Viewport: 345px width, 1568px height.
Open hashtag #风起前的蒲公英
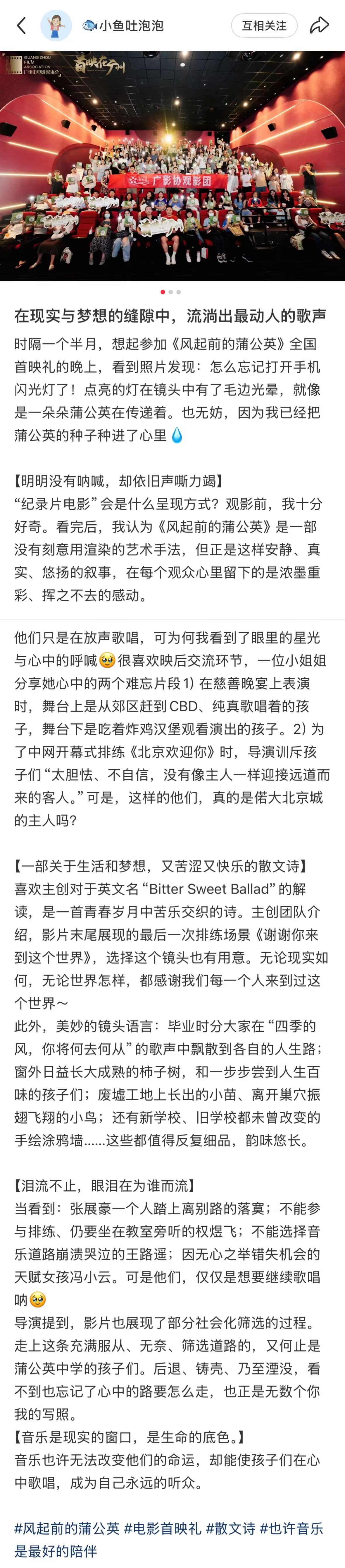pyautogui.click(x=67, y=1528)
